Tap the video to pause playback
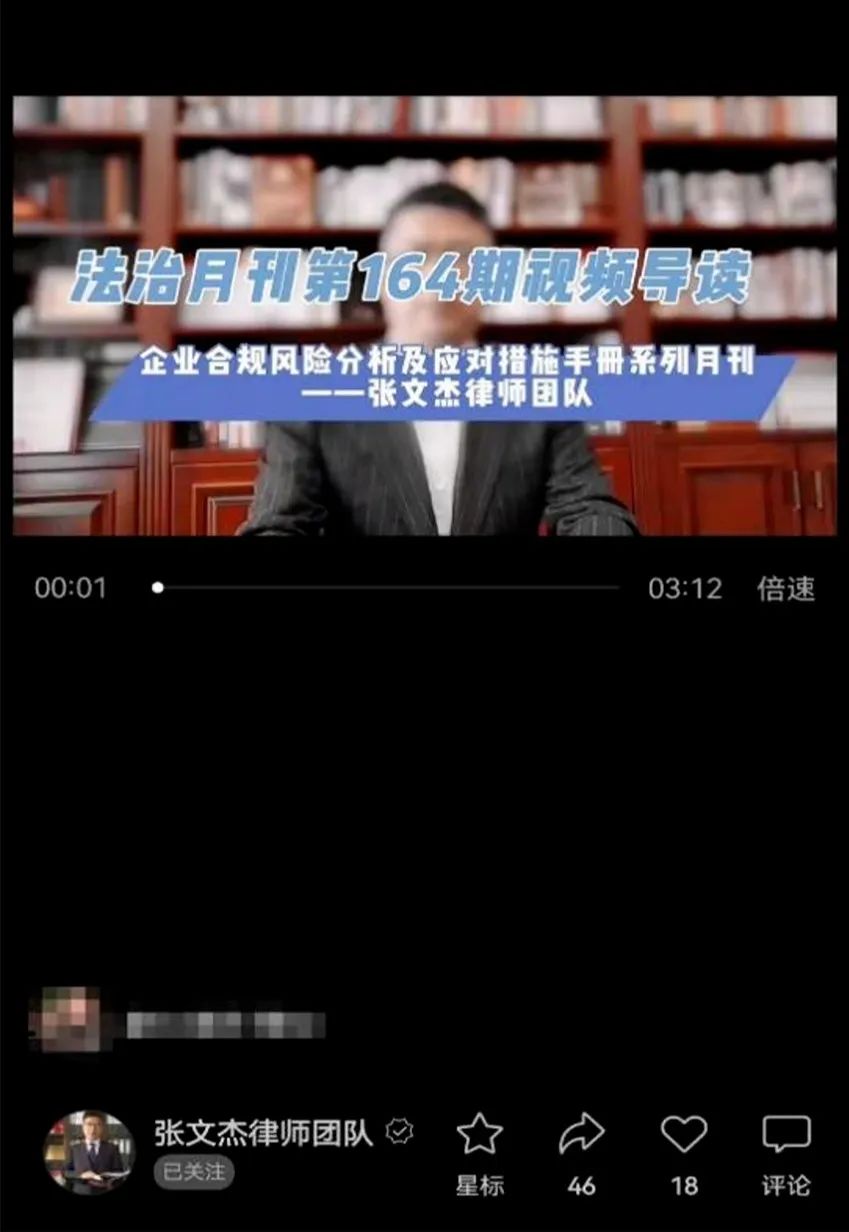The height and width of the screenshot is (1232, 849). click(424, 316)
